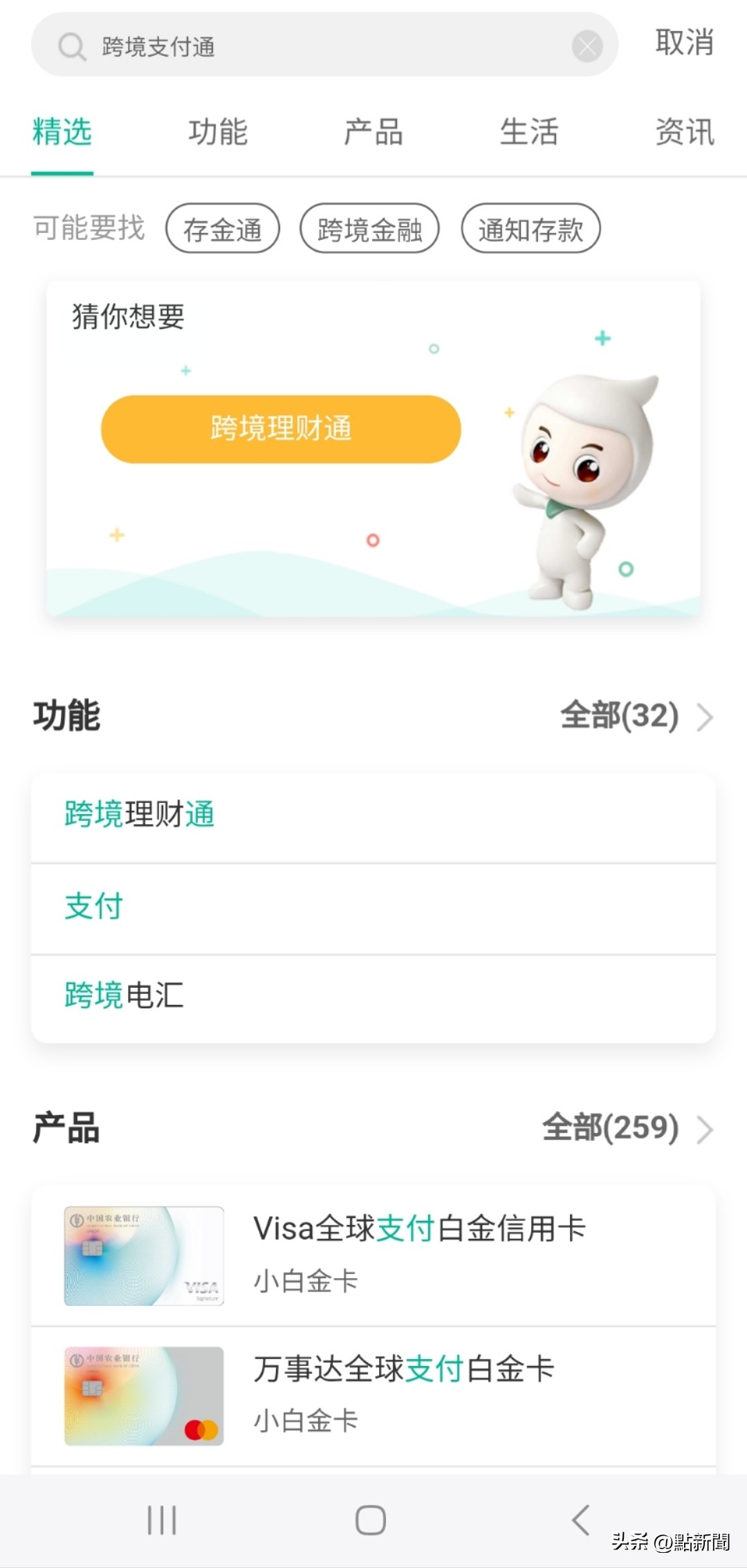Switch to the 产品 tab
The image size is (747, 1568).
click(374, 133)
